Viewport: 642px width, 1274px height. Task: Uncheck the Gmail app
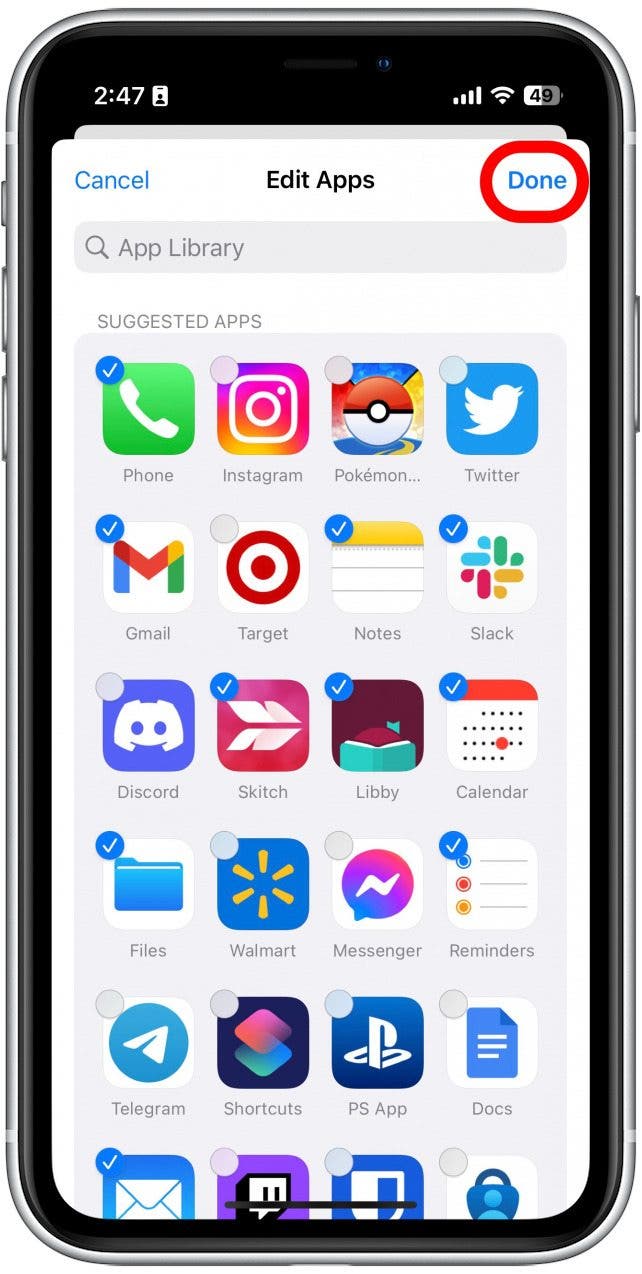148,567
